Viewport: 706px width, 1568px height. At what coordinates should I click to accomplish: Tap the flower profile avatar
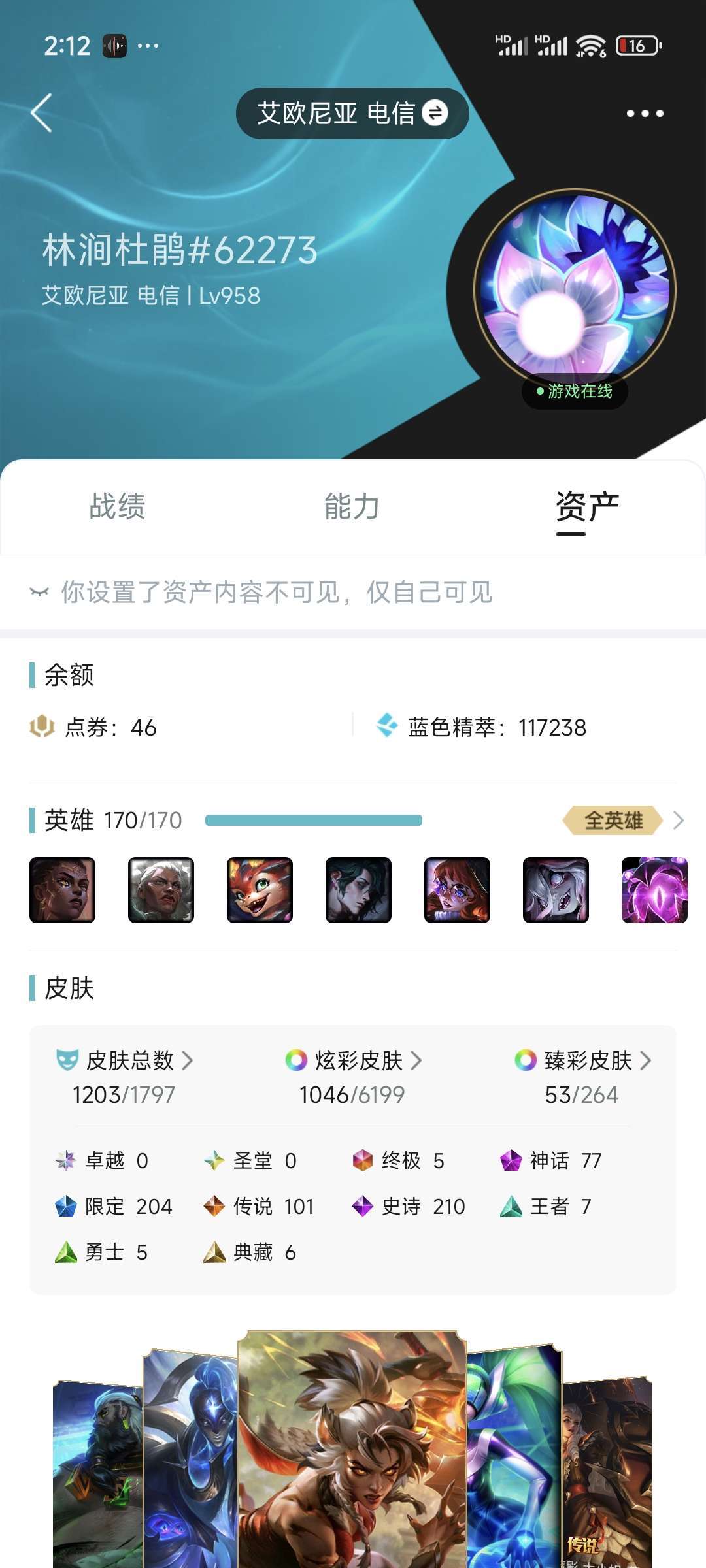575,291
